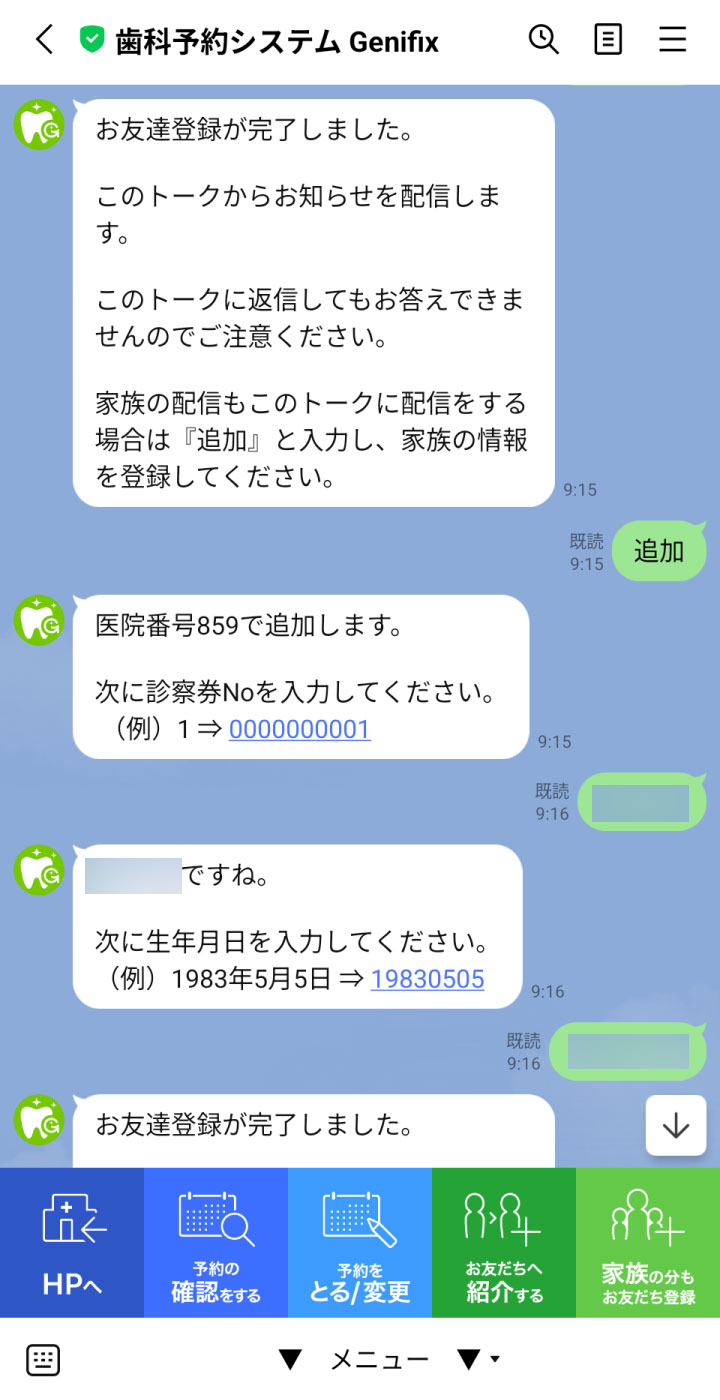Open 家族の分もお友だち登録 tile
This screenshot has width=720, height=1400.
[x=648, y=1243]
